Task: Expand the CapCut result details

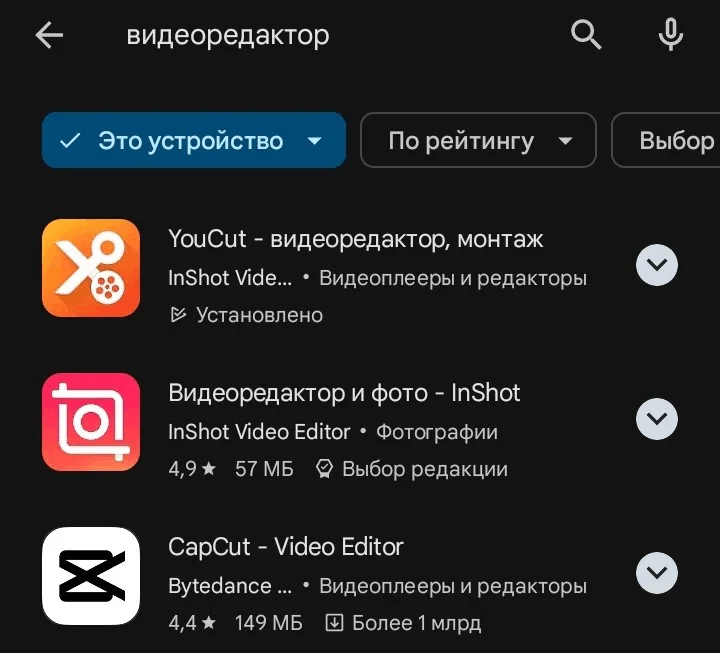Action: (657, 573)
